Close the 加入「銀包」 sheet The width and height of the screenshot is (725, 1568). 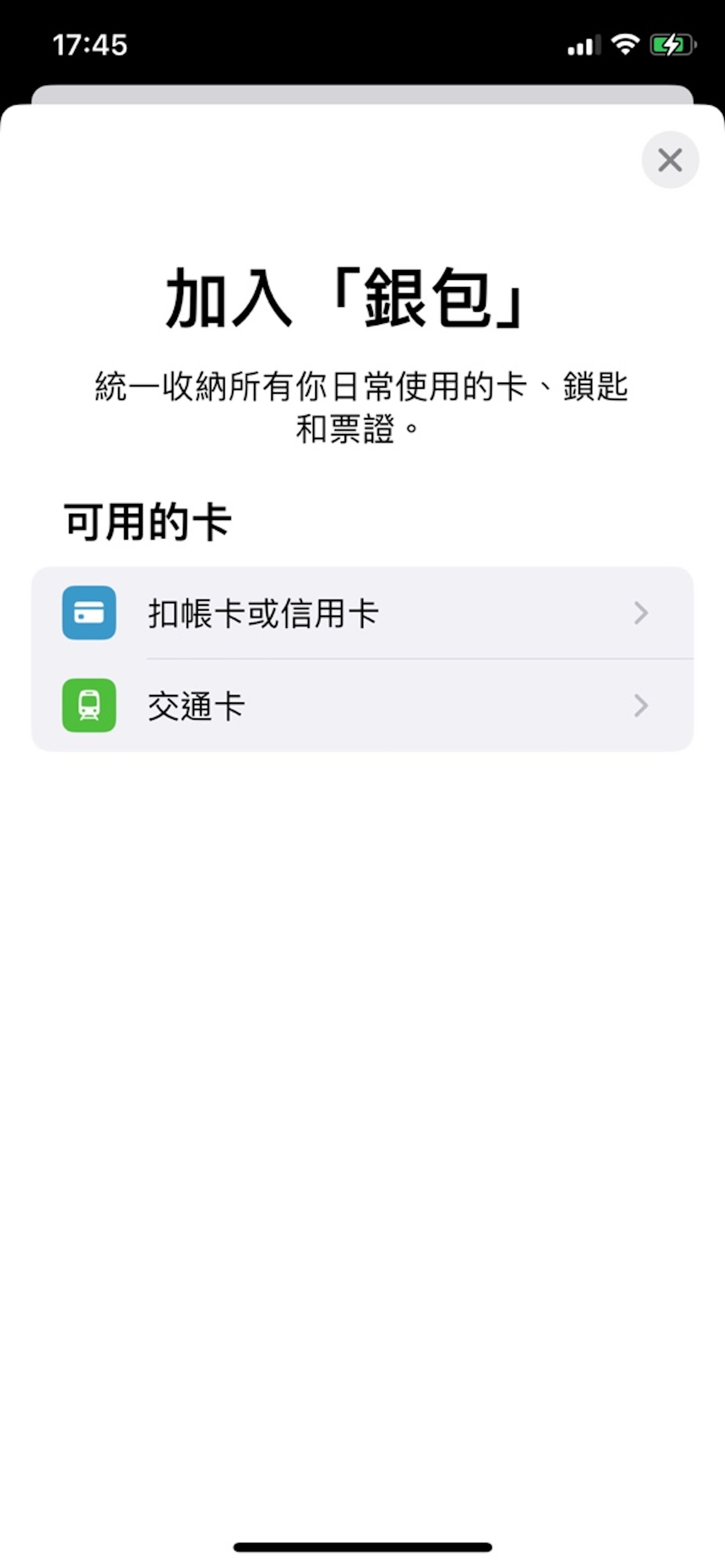669,160
